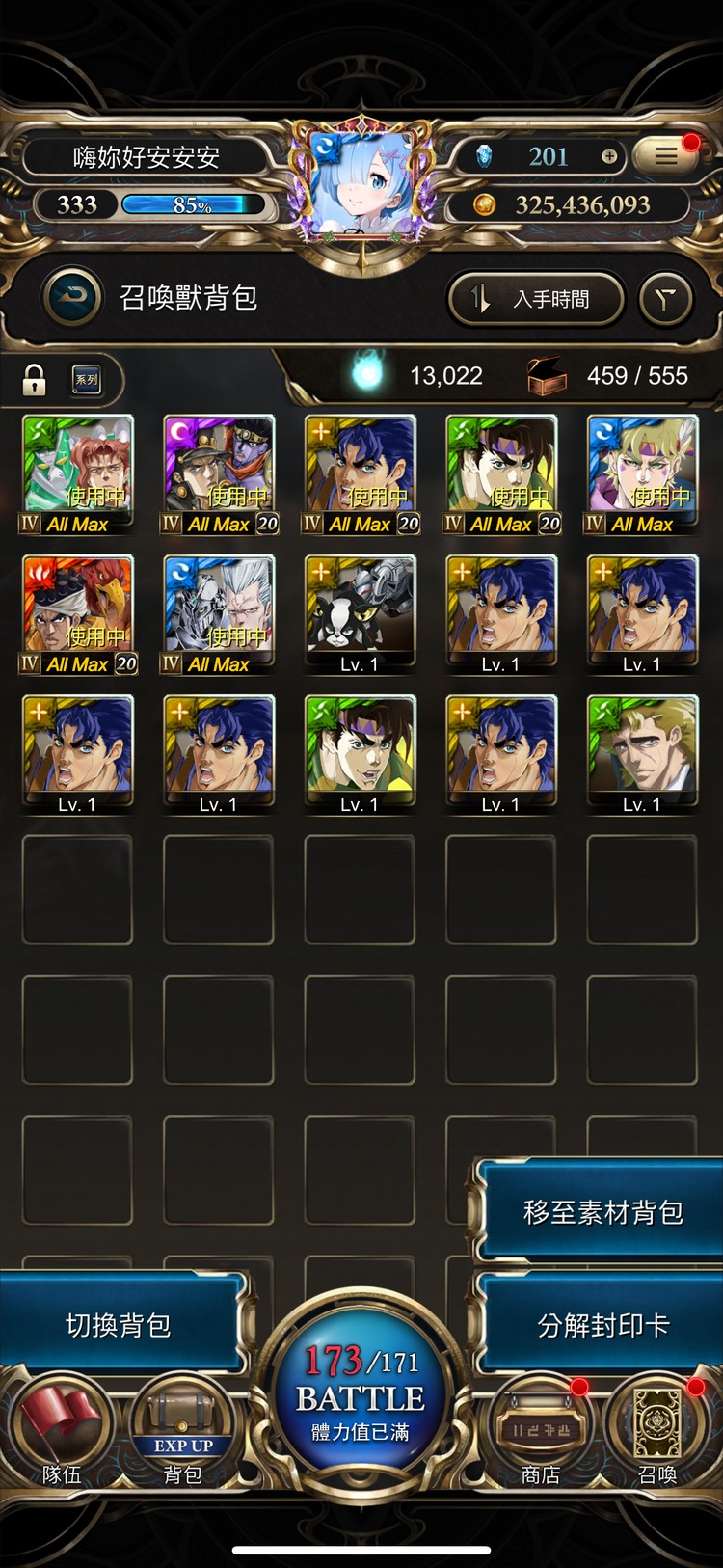Open the fire-attribute bird All Max card

click(78, 610)
